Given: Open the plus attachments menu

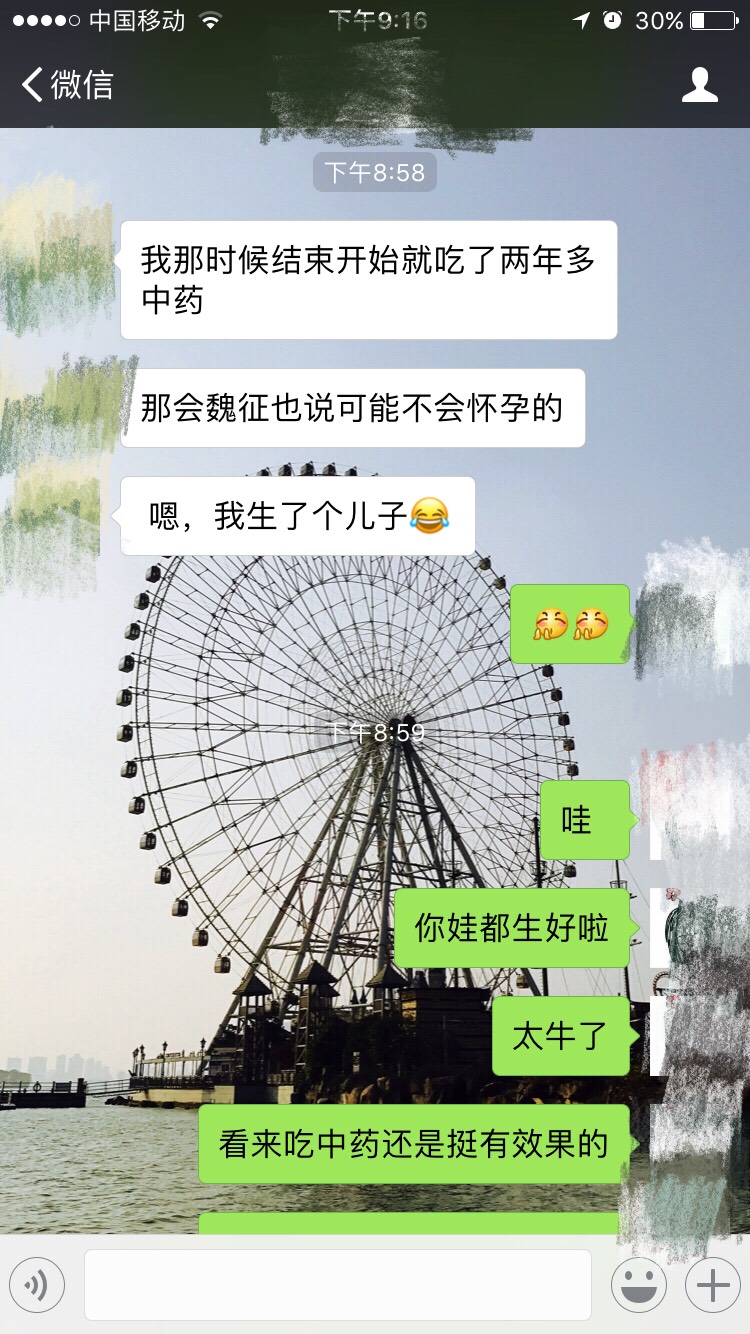Looking at the screenshot, I should [x=712, y=1285].
